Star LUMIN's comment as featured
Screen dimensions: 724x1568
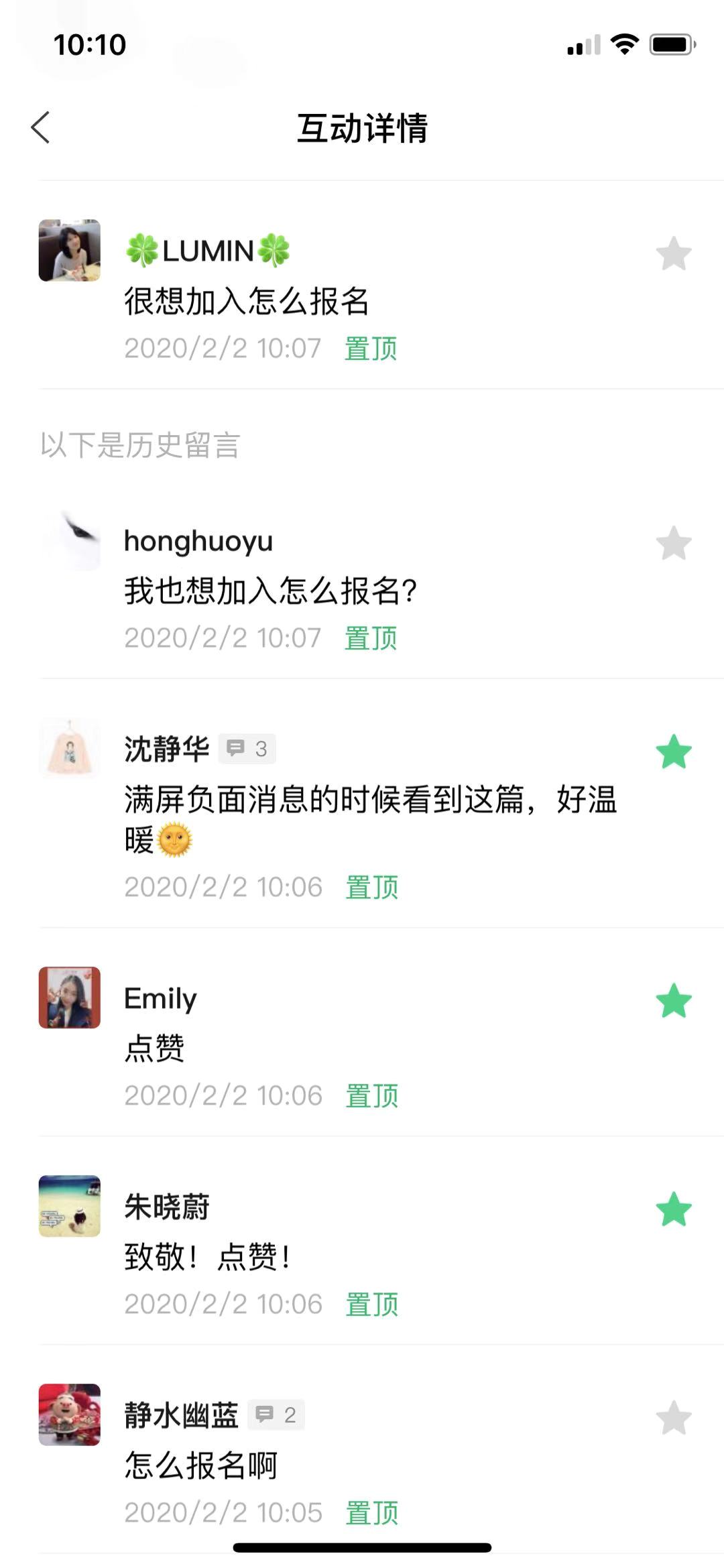(673, 254)
